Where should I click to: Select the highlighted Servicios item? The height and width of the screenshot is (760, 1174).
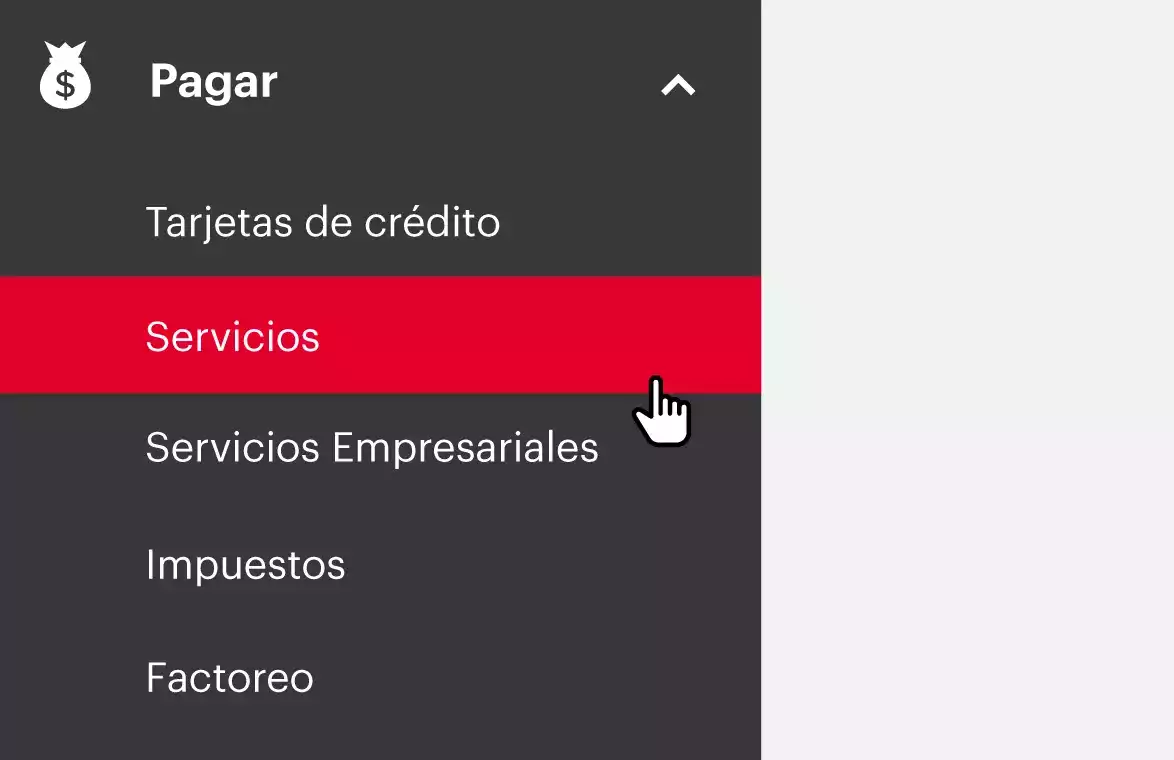coord(232,337)
